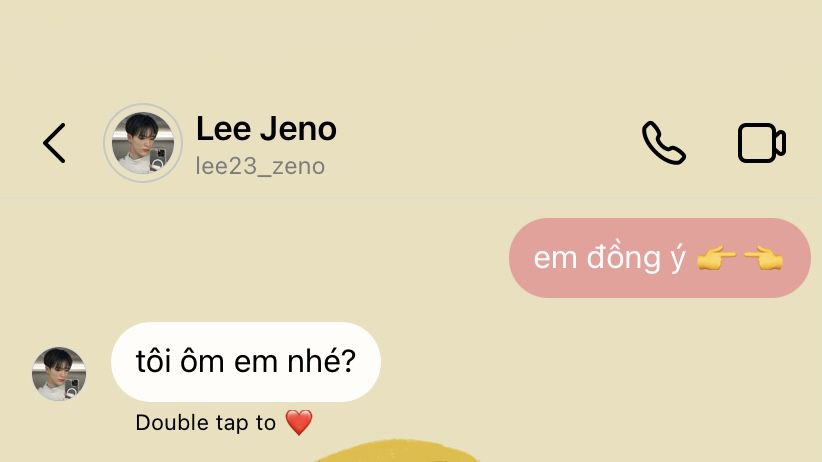This screenshot has height=462, width=822.
Task: Start a voice call with Lee Jeno
Action: tap(663, 143)
